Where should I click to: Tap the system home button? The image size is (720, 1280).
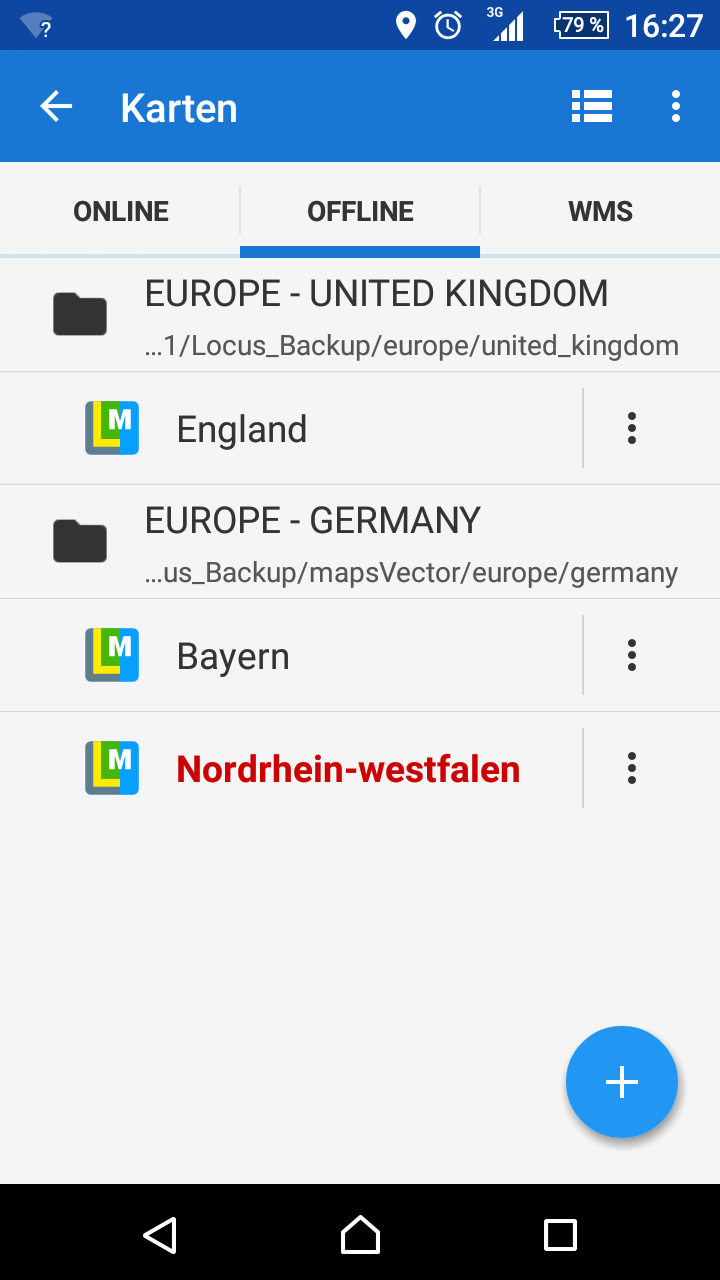(360, 1235)
